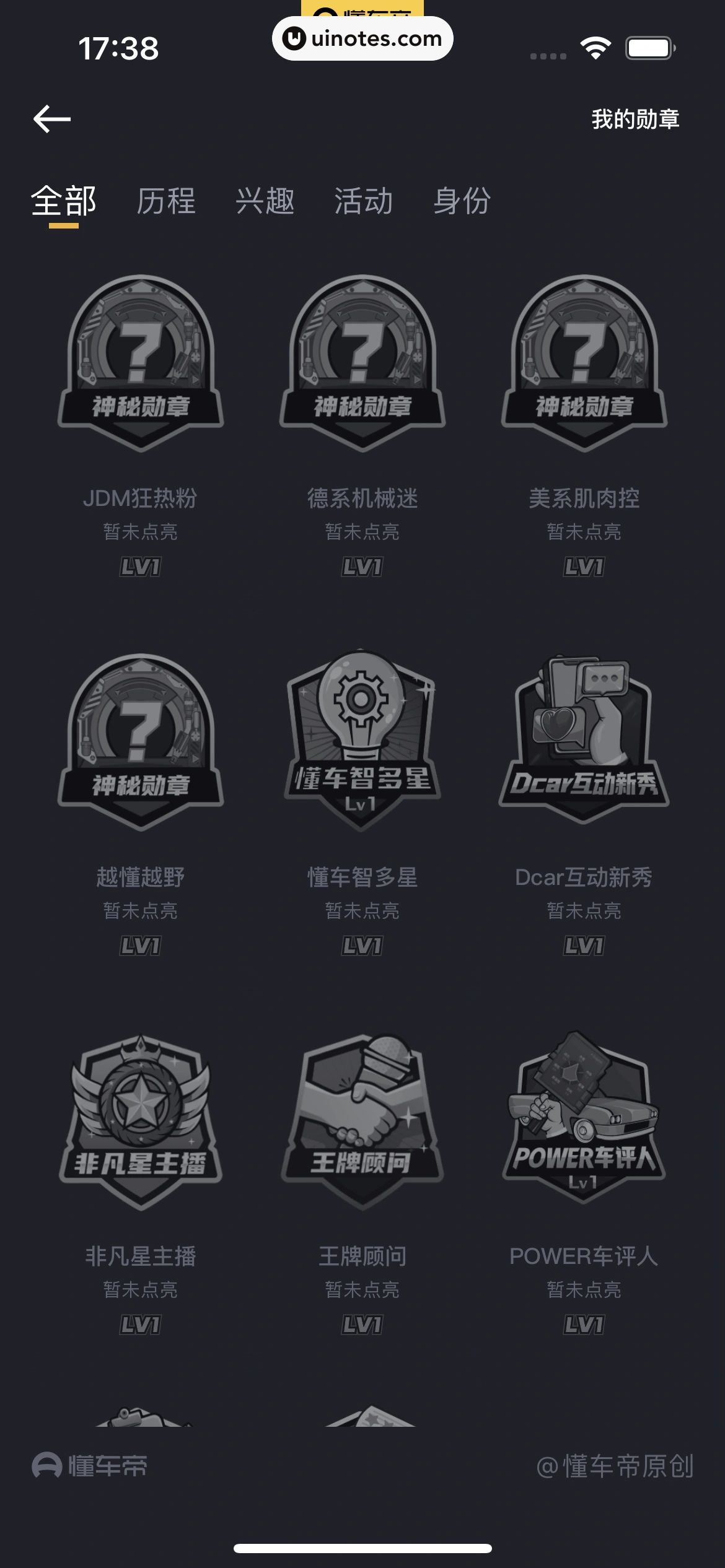Screen dimensions: 725x1568
Task: Switch to the 活动 tab
Action: [364, 201]
